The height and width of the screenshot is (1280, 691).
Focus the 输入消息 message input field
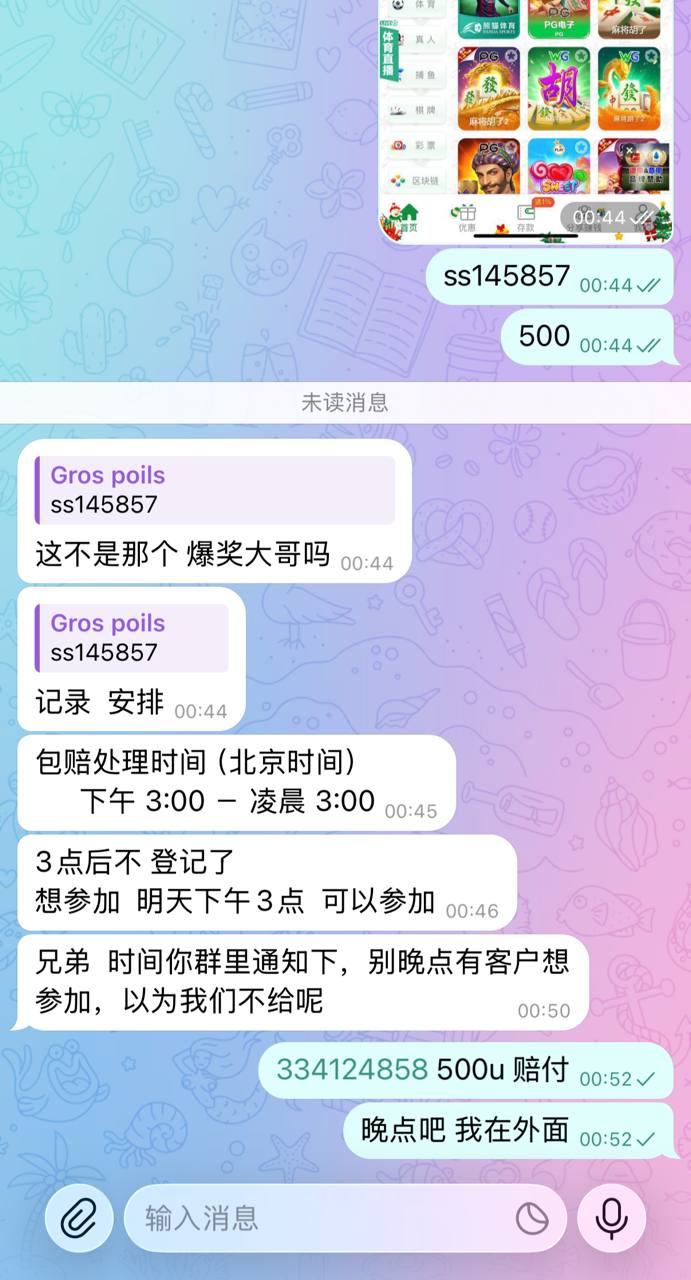[x=320, y=1218]
